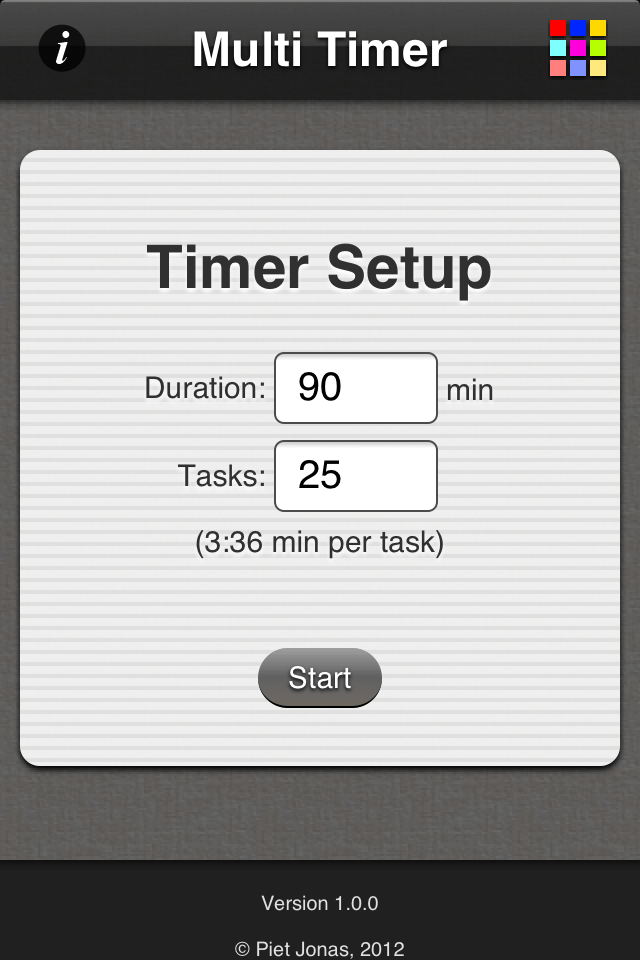Edit the Duration field

point(356,388)
